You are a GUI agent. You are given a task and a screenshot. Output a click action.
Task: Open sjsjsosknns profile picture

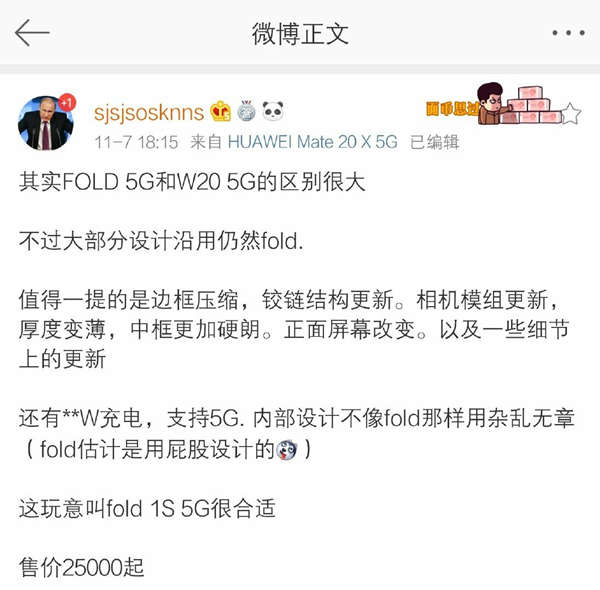click(x=46, y=122)
